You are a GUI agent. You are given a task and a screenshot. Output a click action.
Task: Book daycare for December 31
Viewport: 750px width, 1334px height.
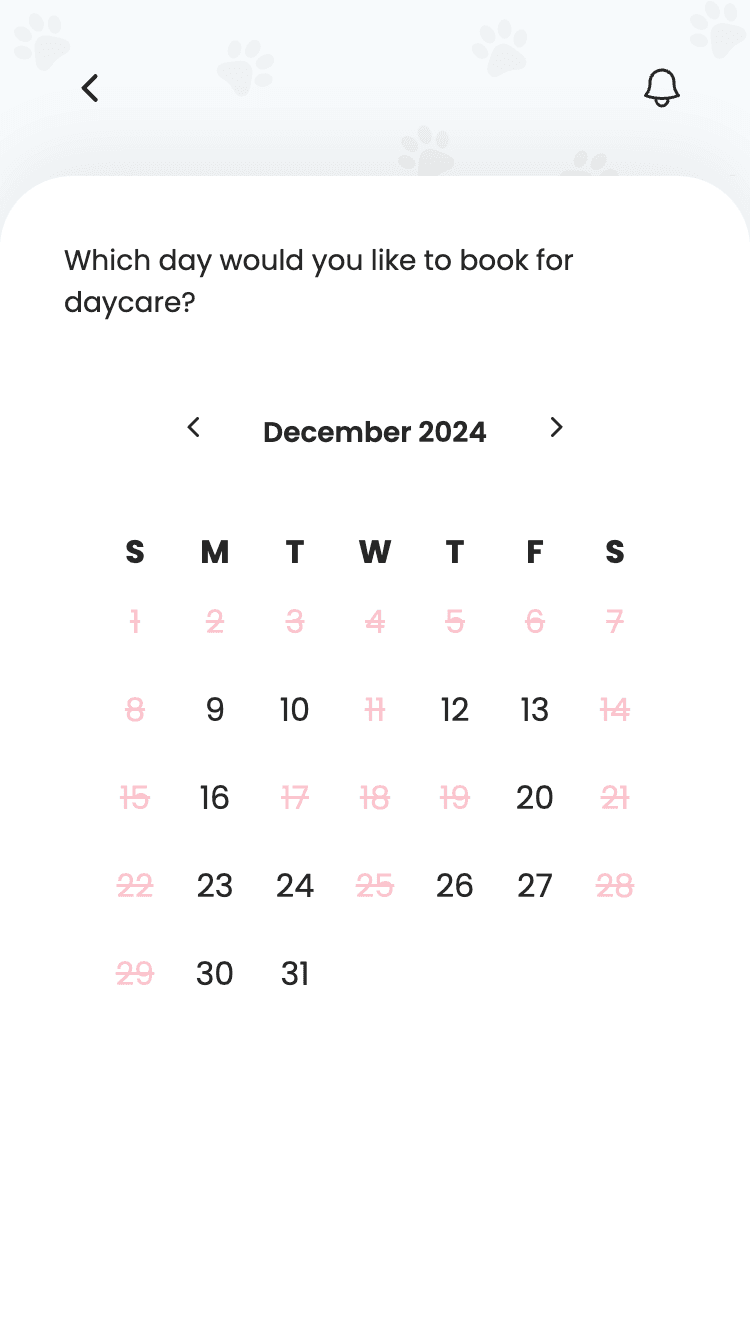pyautogui.click(x=295, y=974)
